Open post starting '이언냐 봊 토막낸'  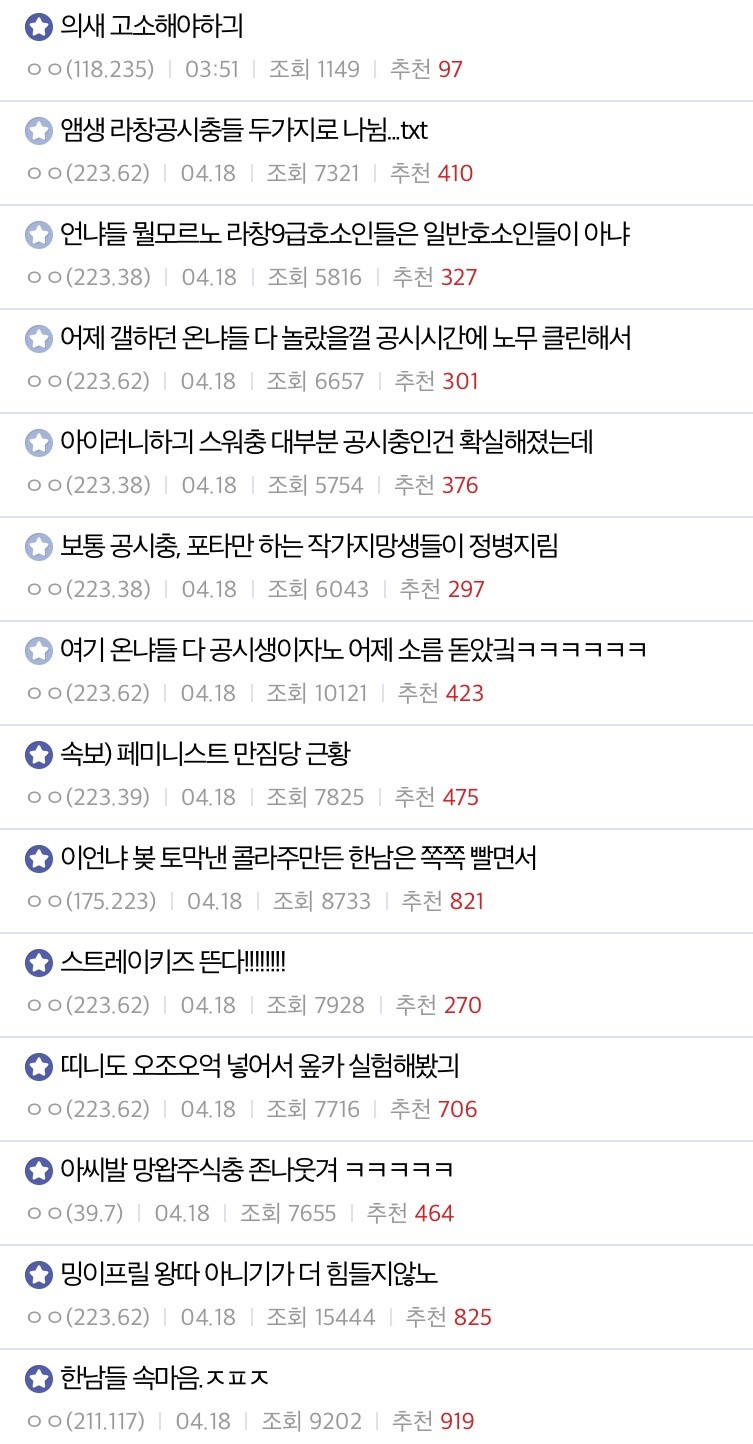(x=298, y=858)
